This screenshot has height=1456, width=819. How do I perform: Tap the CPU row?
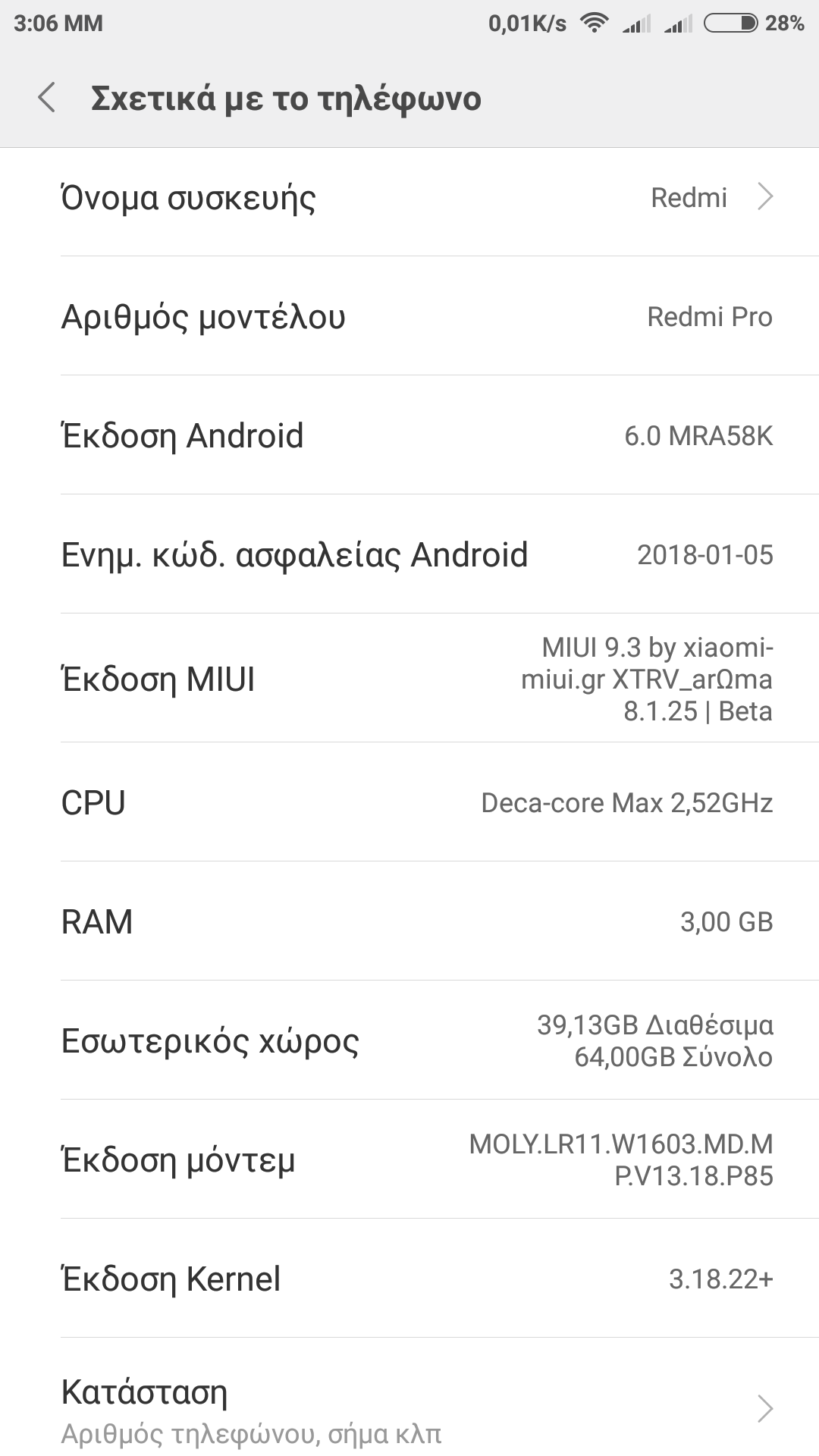coord(409,803)
